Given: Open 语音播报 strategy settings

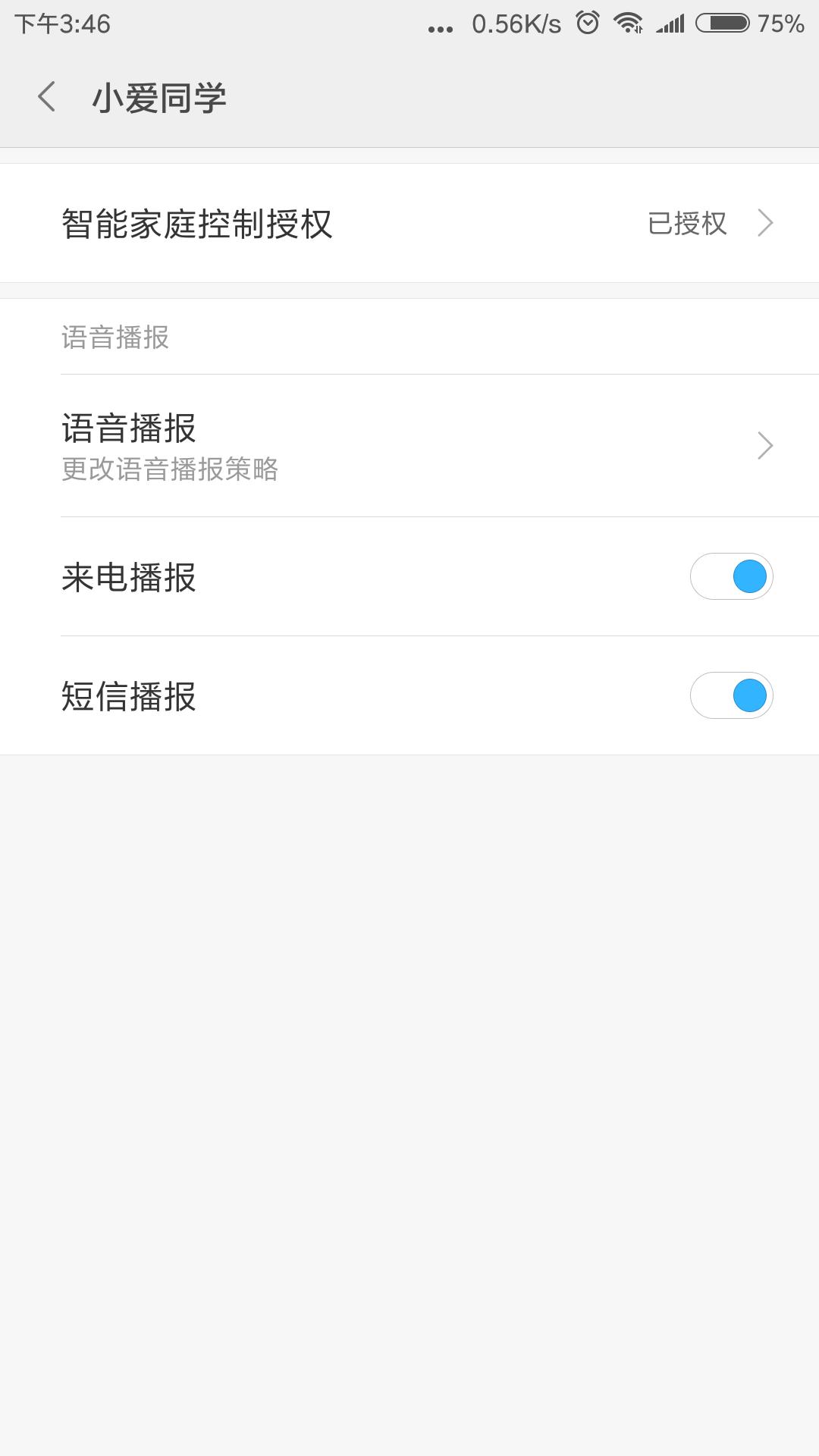Looking at the screenshot, I should 409,446.
